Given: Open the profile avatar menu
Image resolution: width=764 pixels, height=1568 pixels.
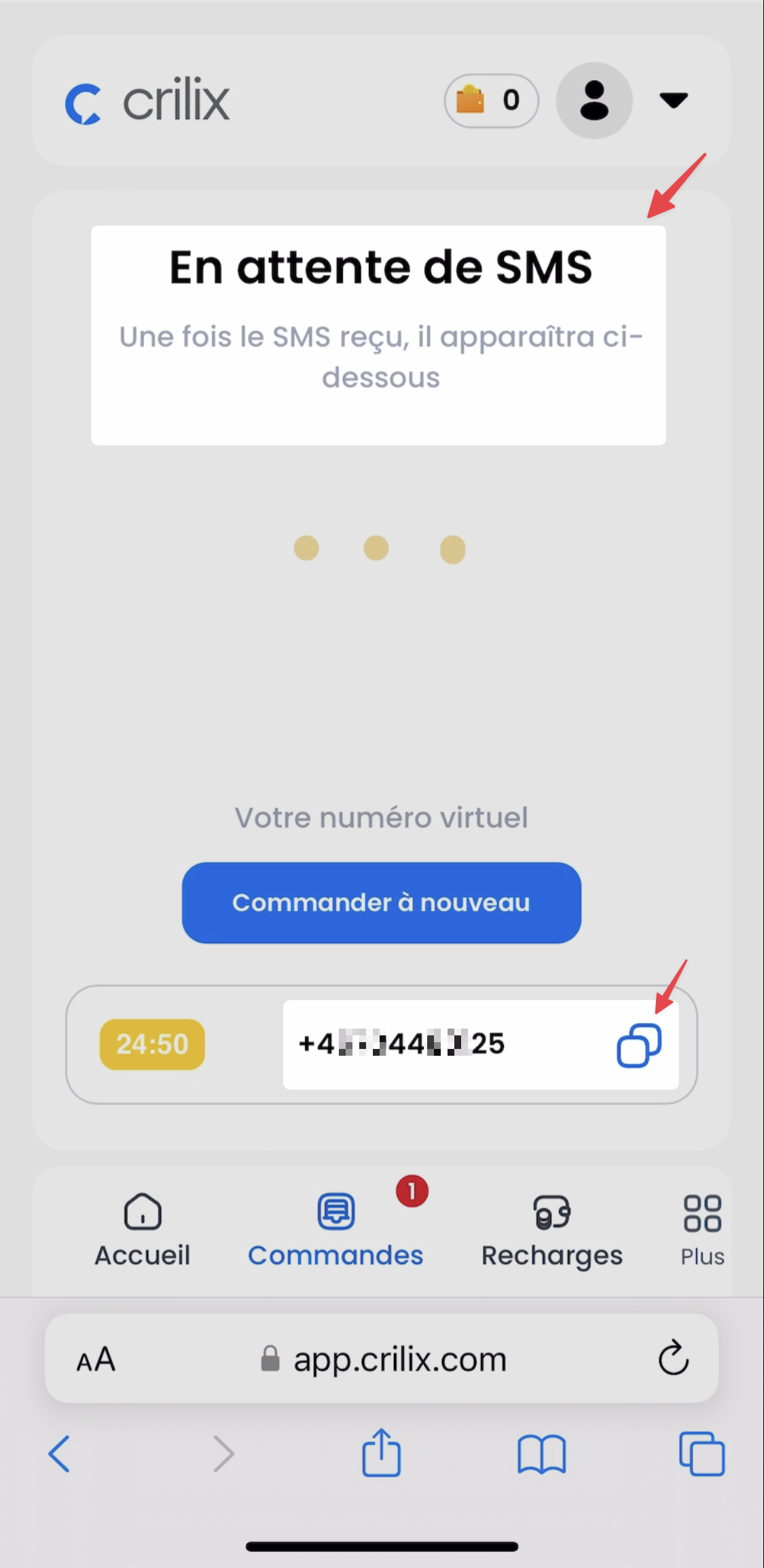Looking at the screenshot, I should [594, 101].
